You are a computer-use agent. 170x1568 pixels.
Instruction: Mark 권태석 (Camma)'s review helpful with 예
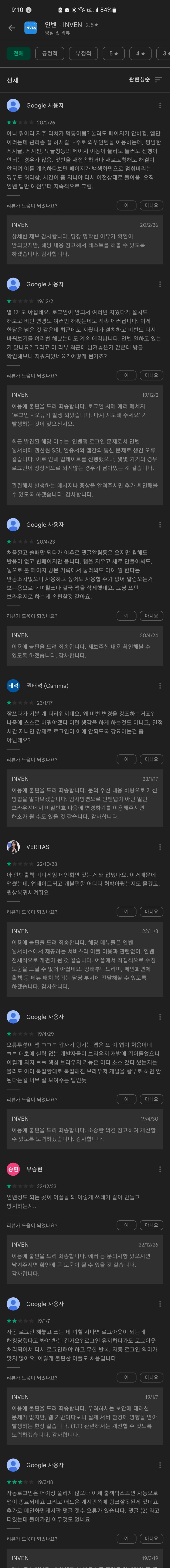126,760
